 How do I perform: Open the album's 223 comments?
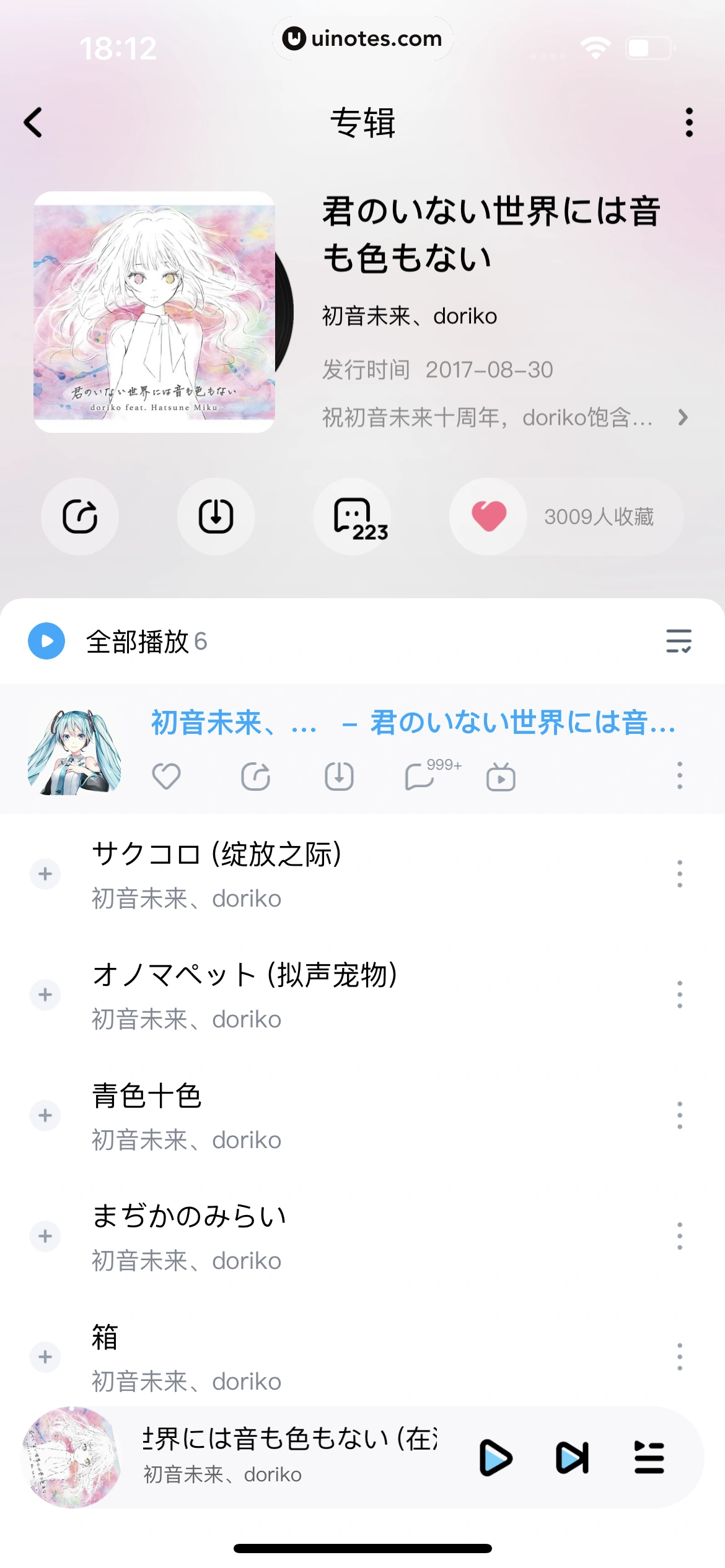353,516
